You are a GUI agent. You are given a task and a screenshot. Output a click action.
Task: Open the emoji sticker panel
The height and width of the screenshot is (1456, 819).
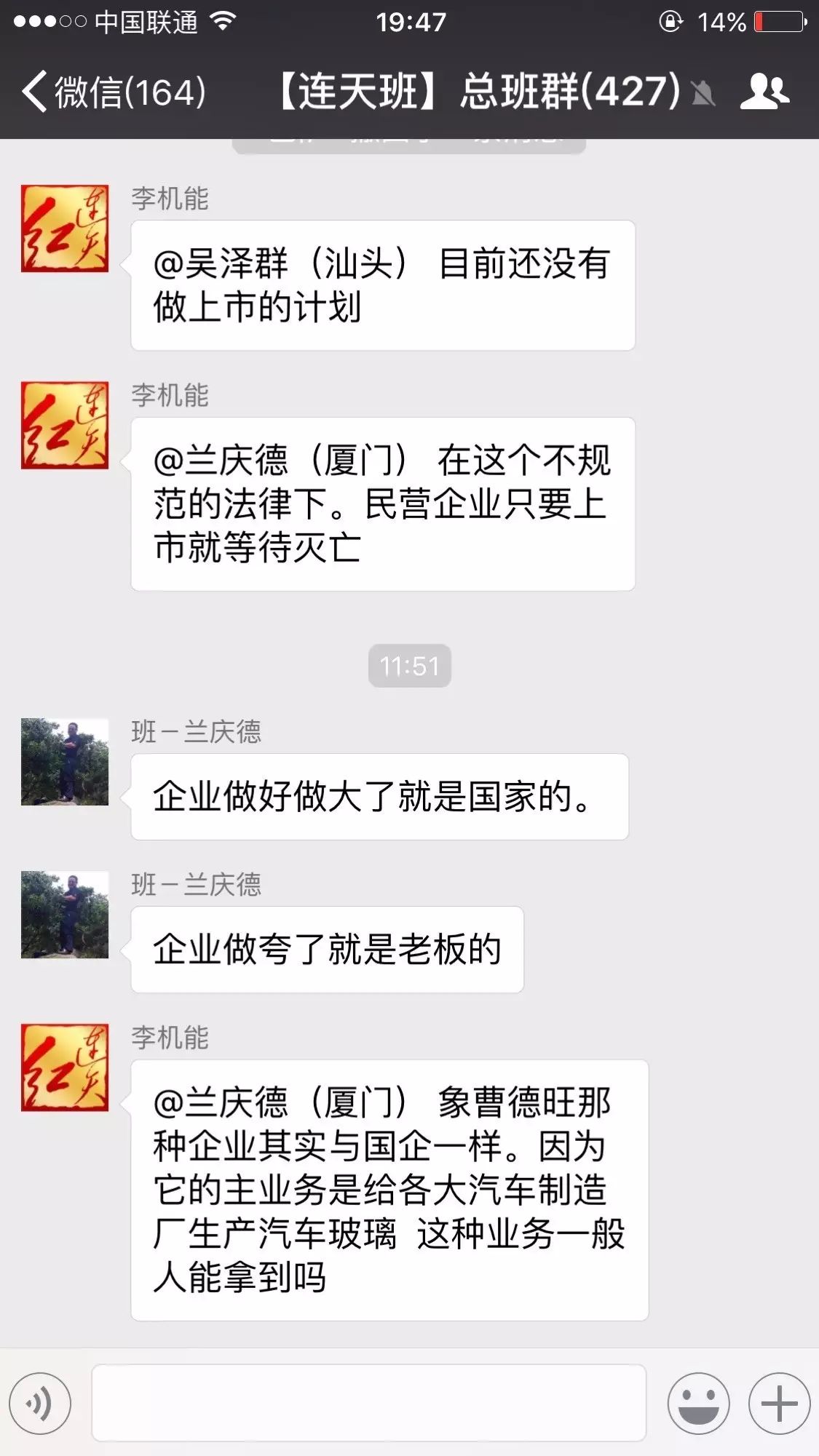point(698,1403)
